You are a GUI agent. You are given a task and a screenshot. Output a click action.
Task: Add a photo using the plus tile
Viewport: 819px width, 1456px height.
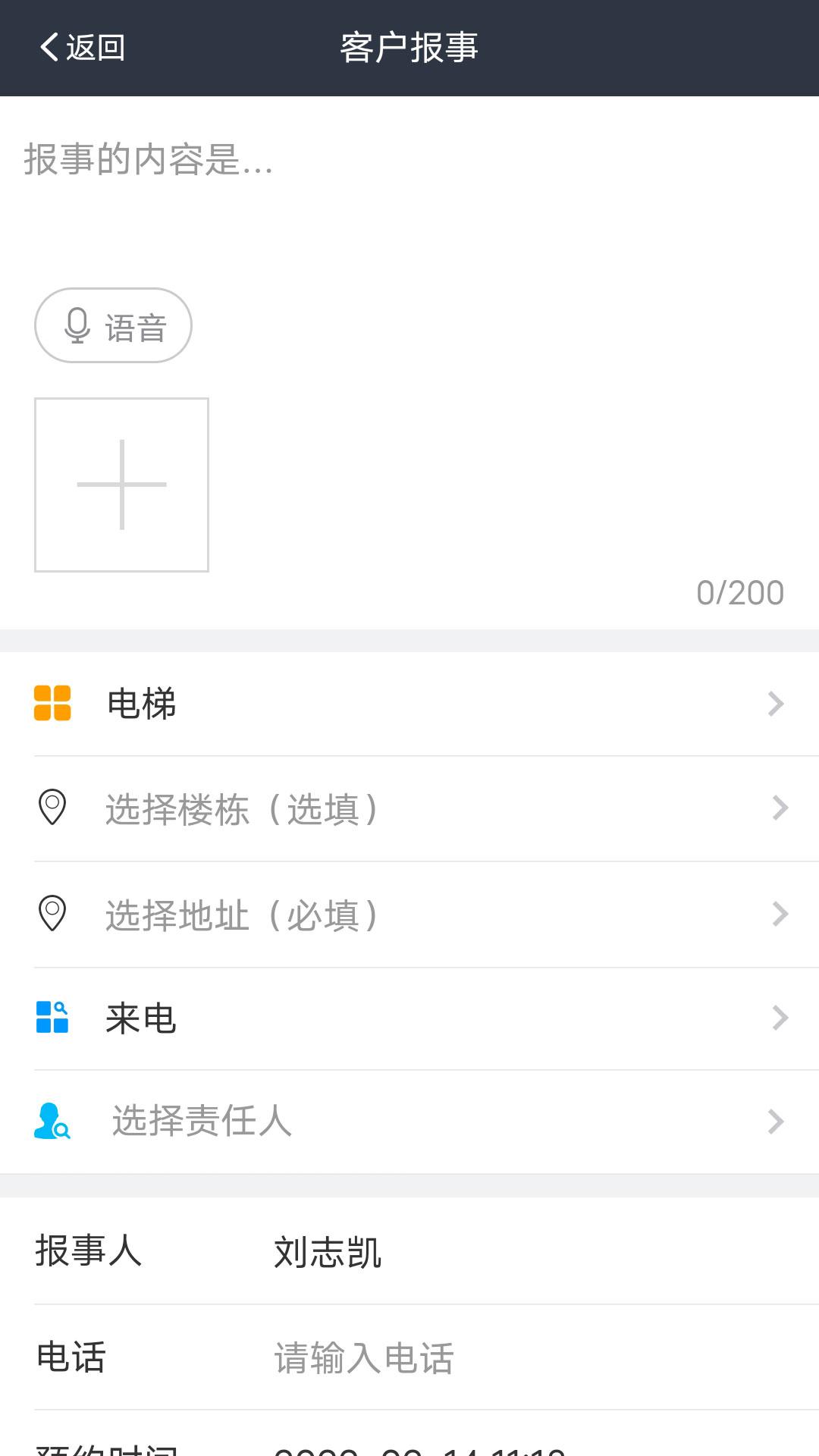point(121,485)
